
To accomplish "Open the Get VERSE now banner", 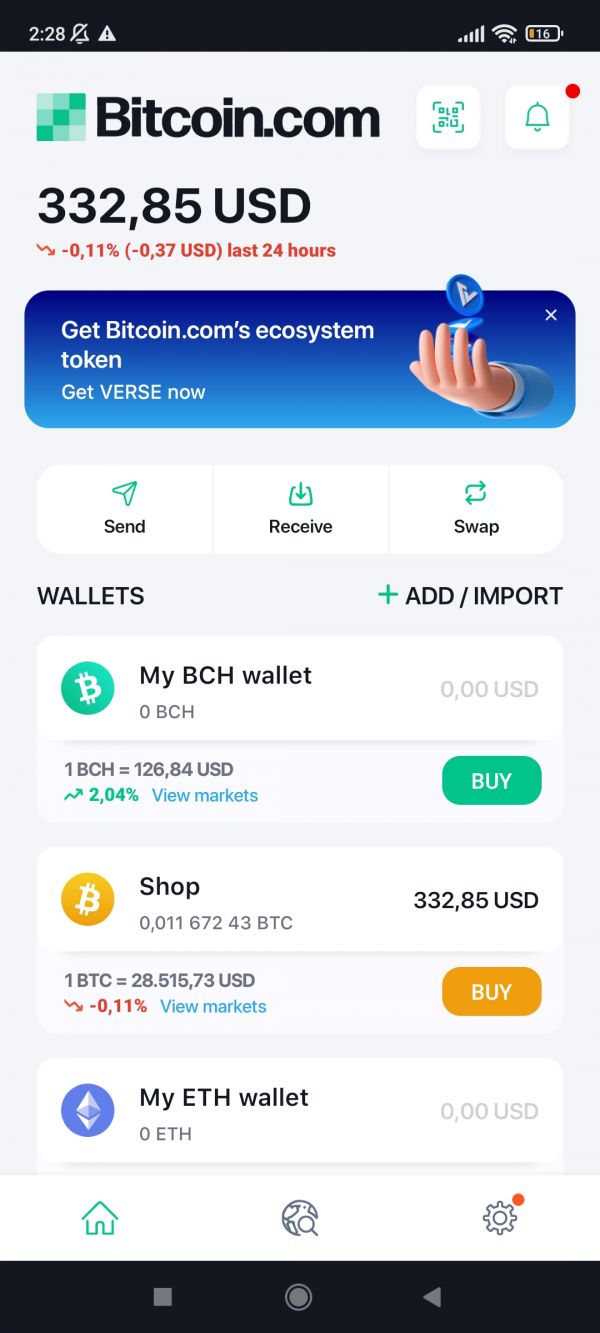I will pyautogui.click(x=300, y=359).
